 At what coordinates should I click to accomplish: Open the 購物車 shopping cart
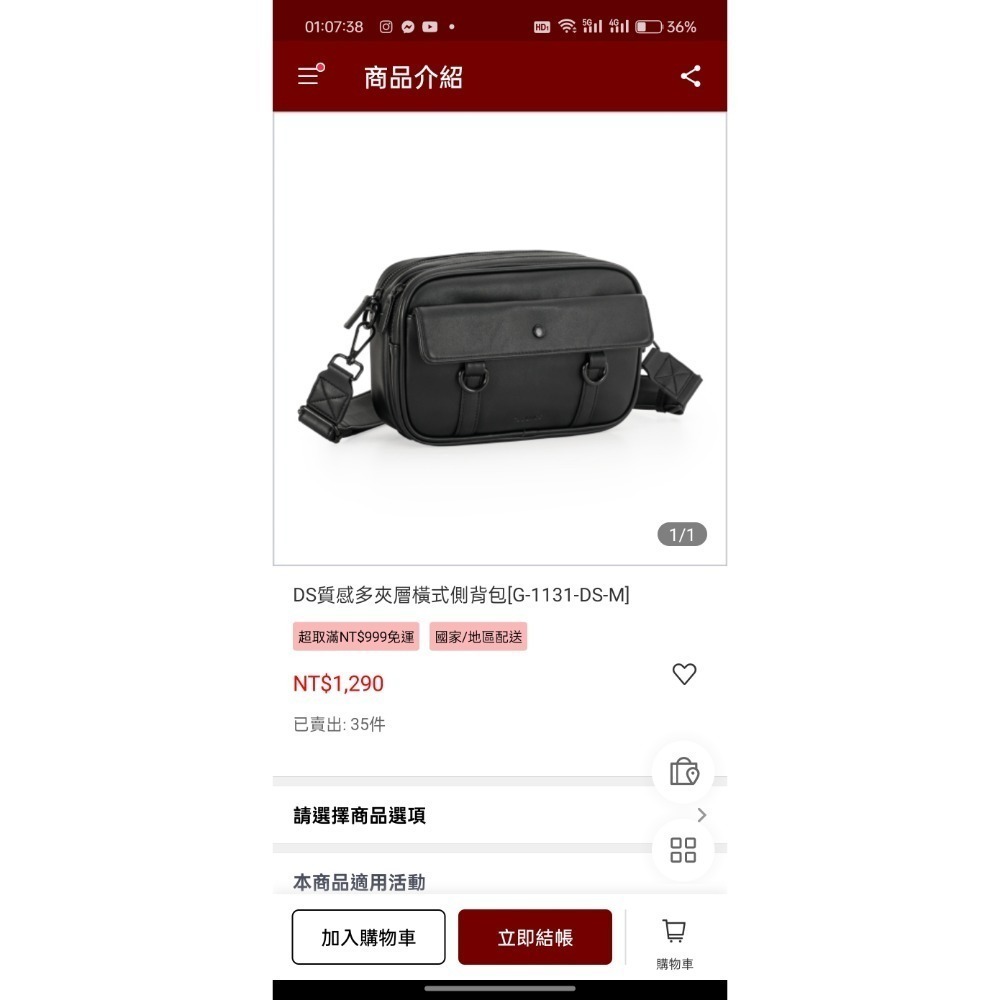pyautogui.click(x=675, y=942)
